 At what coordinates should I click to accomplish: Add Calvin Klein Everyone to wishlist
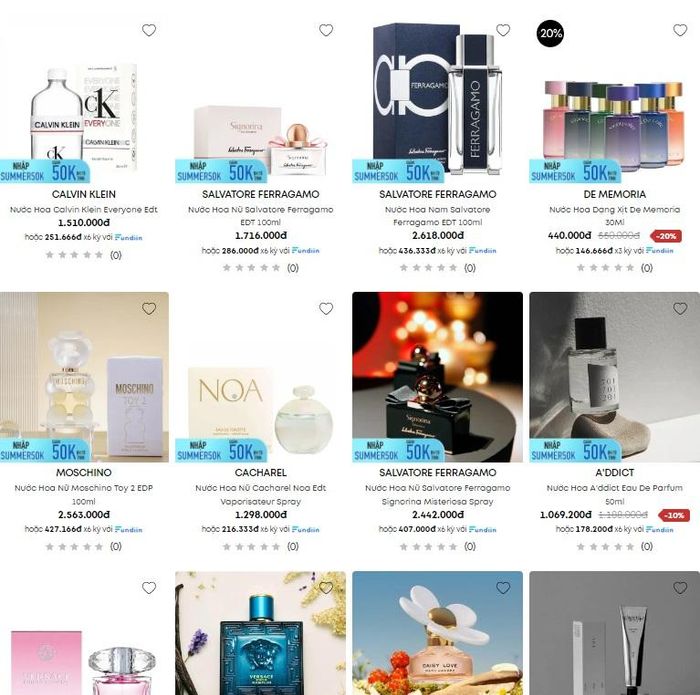[x=149, y=30]
